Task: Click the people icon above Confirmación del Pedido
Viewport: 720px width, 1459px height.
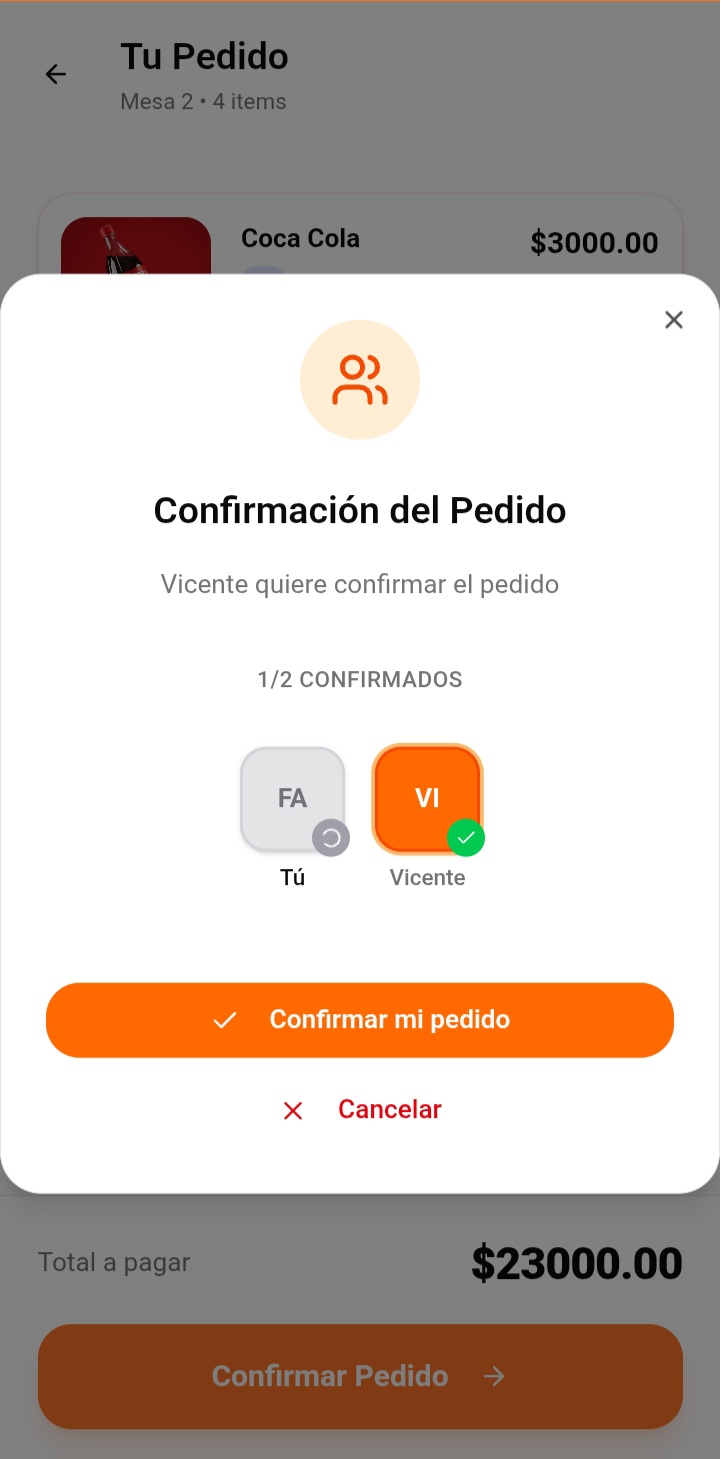Action: 360,379
